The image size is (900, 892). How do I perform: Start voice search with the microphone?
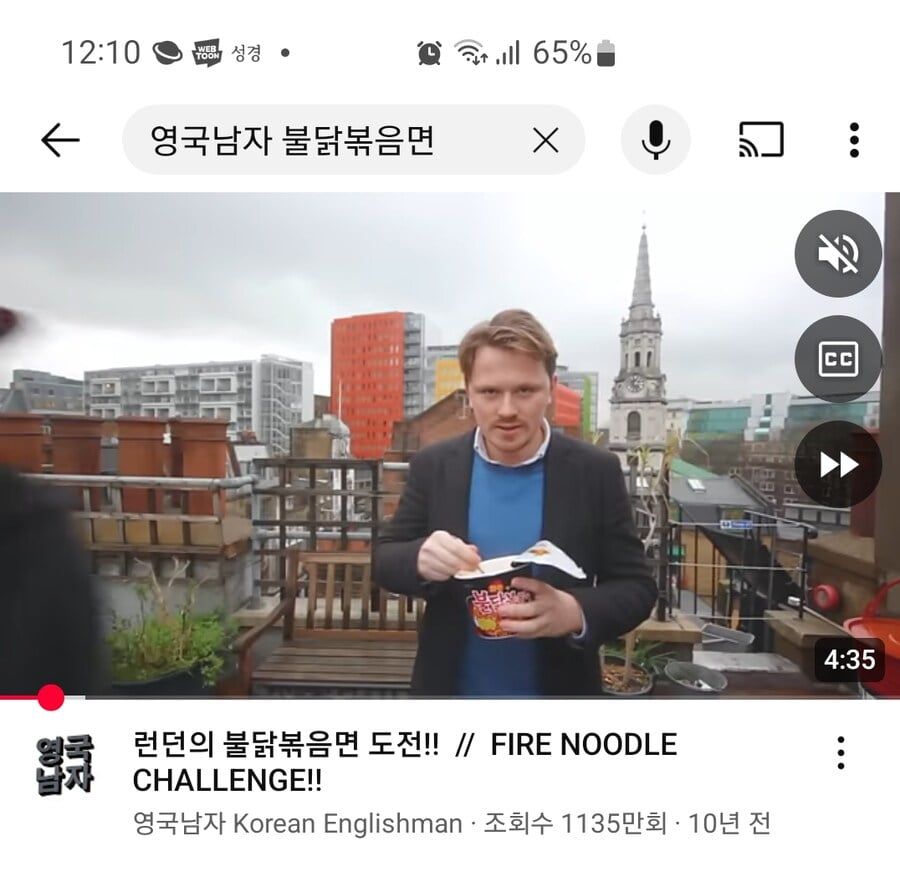656,141
